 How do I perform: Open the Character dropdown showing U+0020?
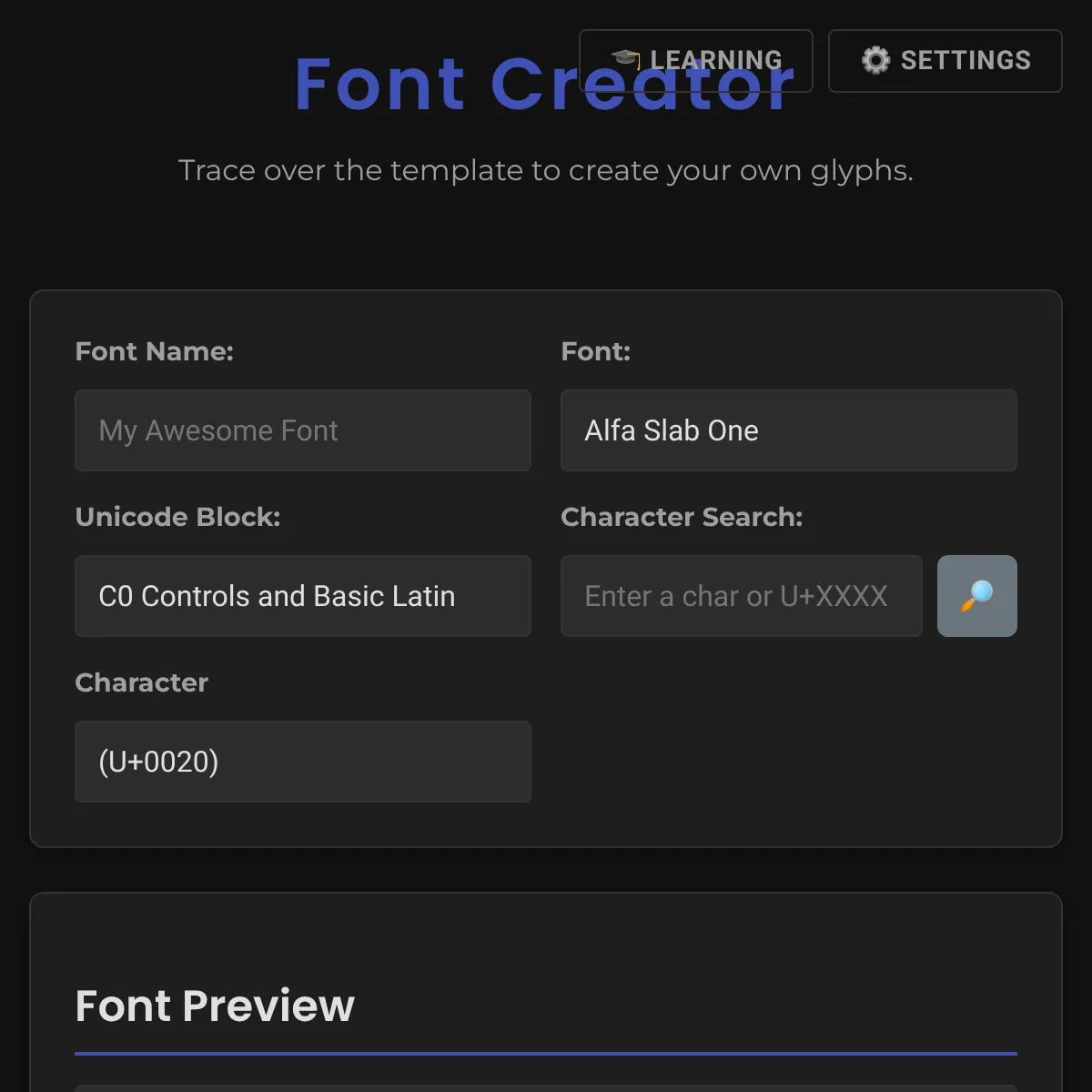click(x=302, y=762)
